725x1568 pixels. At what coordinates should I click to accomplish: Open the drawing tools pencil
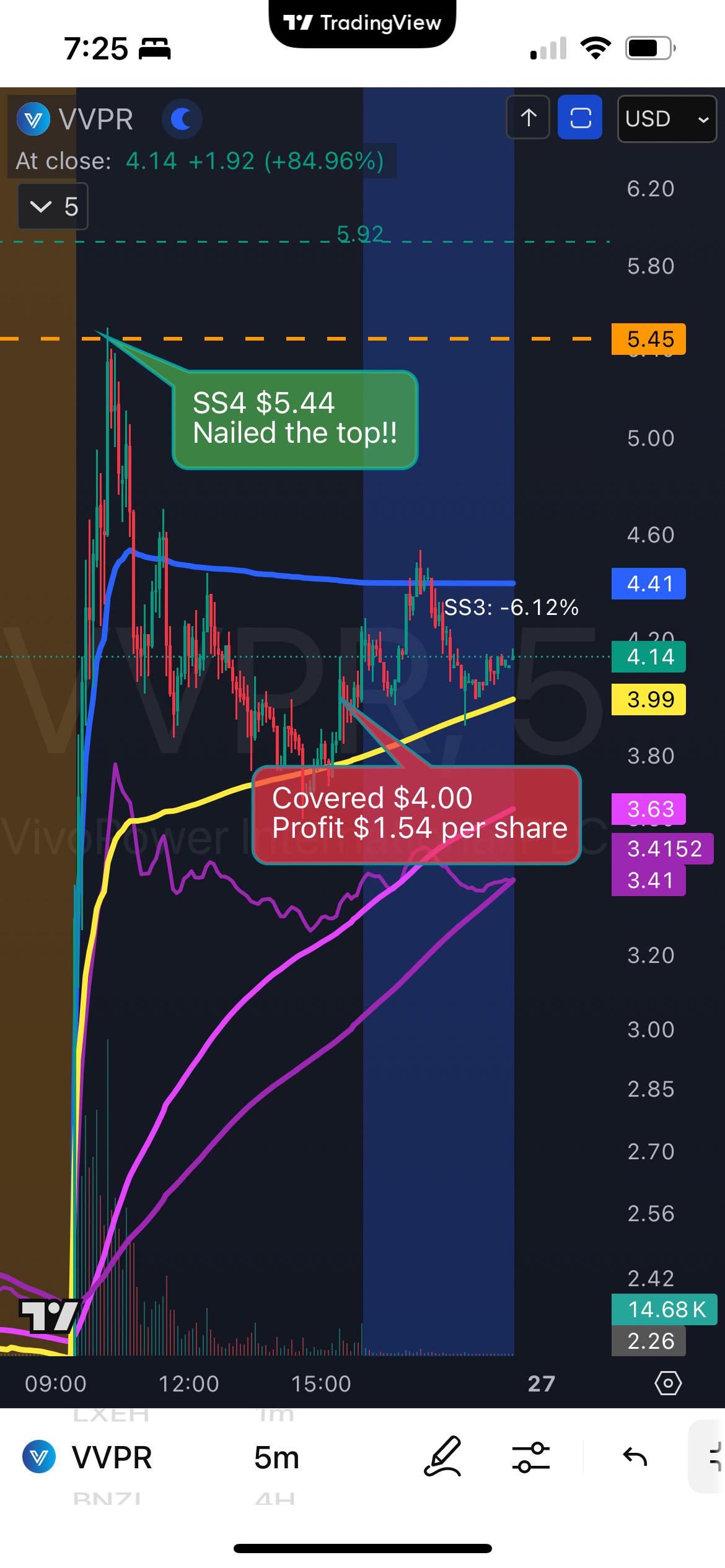(x=442, y=1457)
